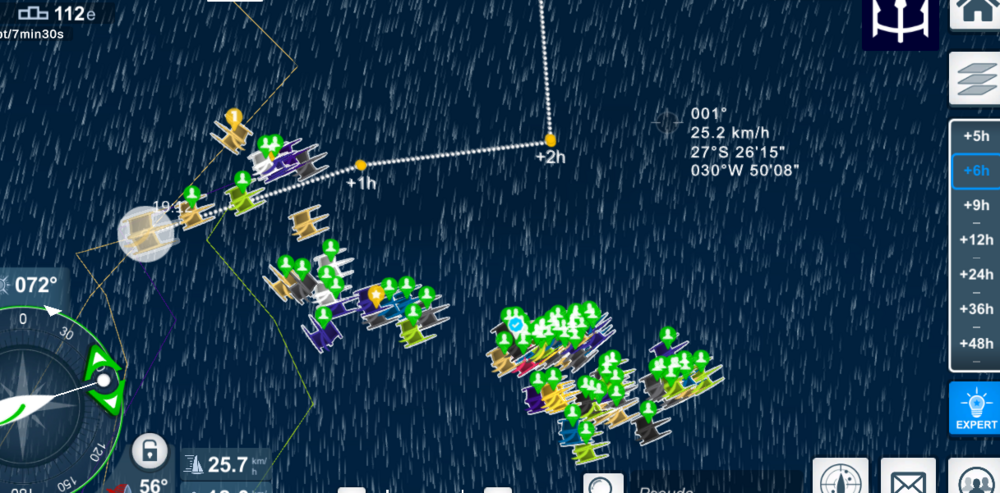Show the +9h wind forecast
Viewport: 1000px width, 493px height.
[976, 205]
